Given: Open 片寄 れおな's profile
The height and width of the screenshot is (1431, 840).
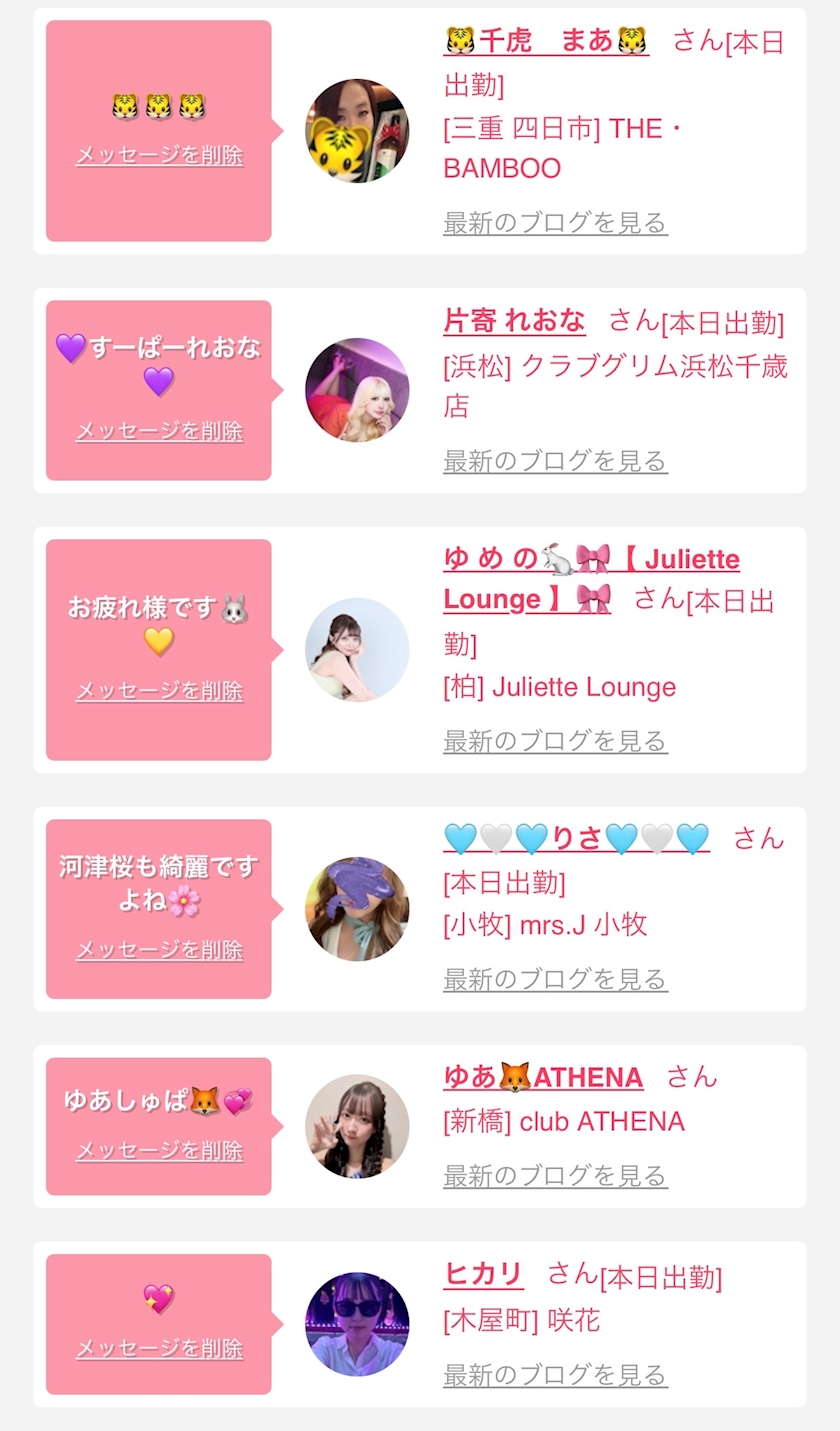Looking at the screenshot, I should coord(514,321).
